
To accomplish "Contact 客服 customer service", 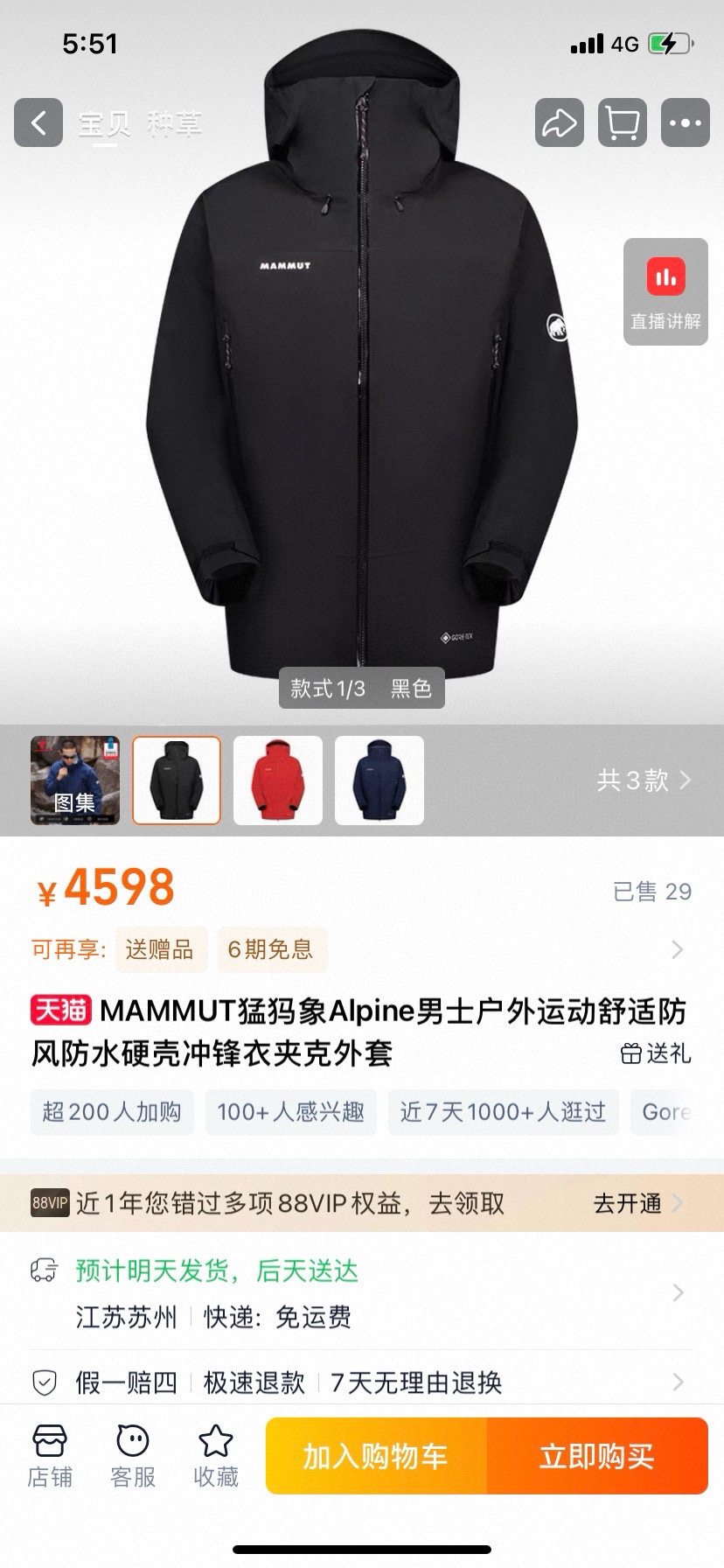I will pos(133,1457).
